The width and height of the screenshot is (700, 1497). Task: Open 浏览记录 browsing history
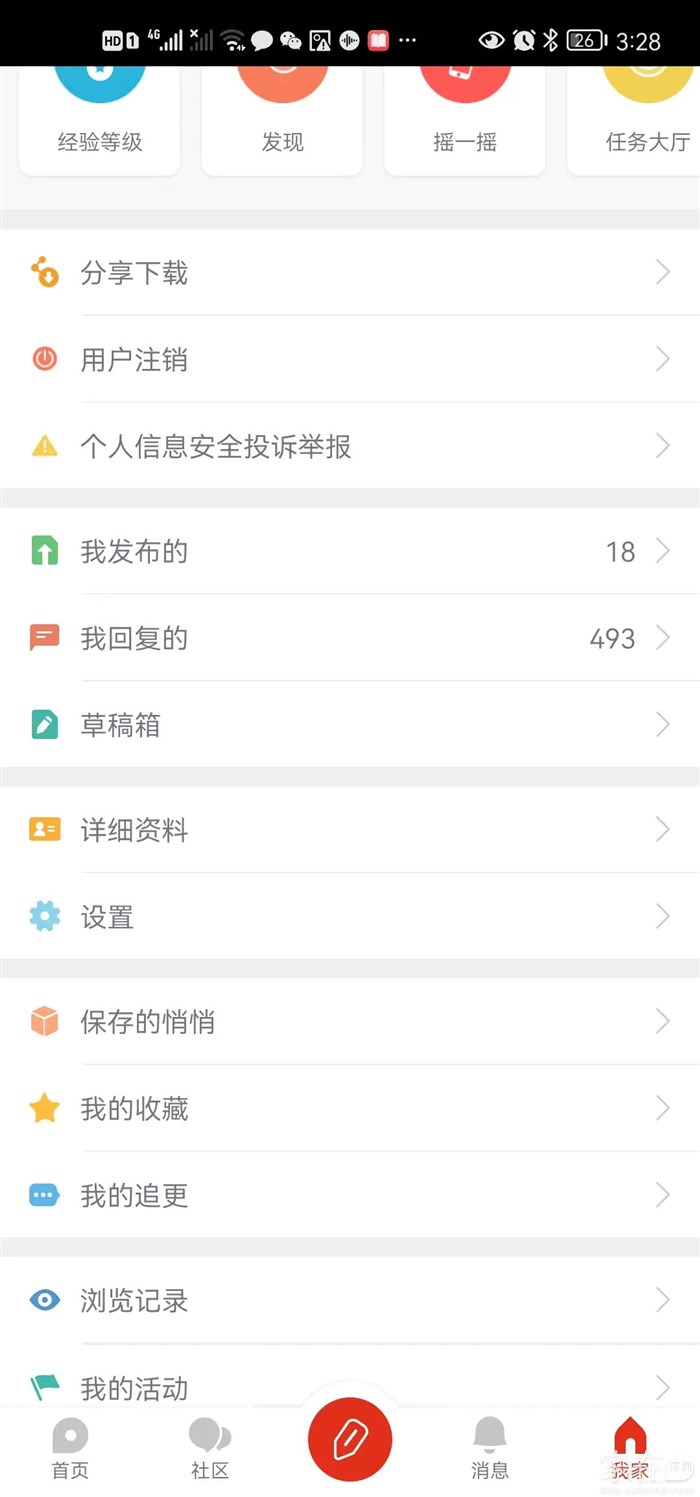coord(350,1300)
